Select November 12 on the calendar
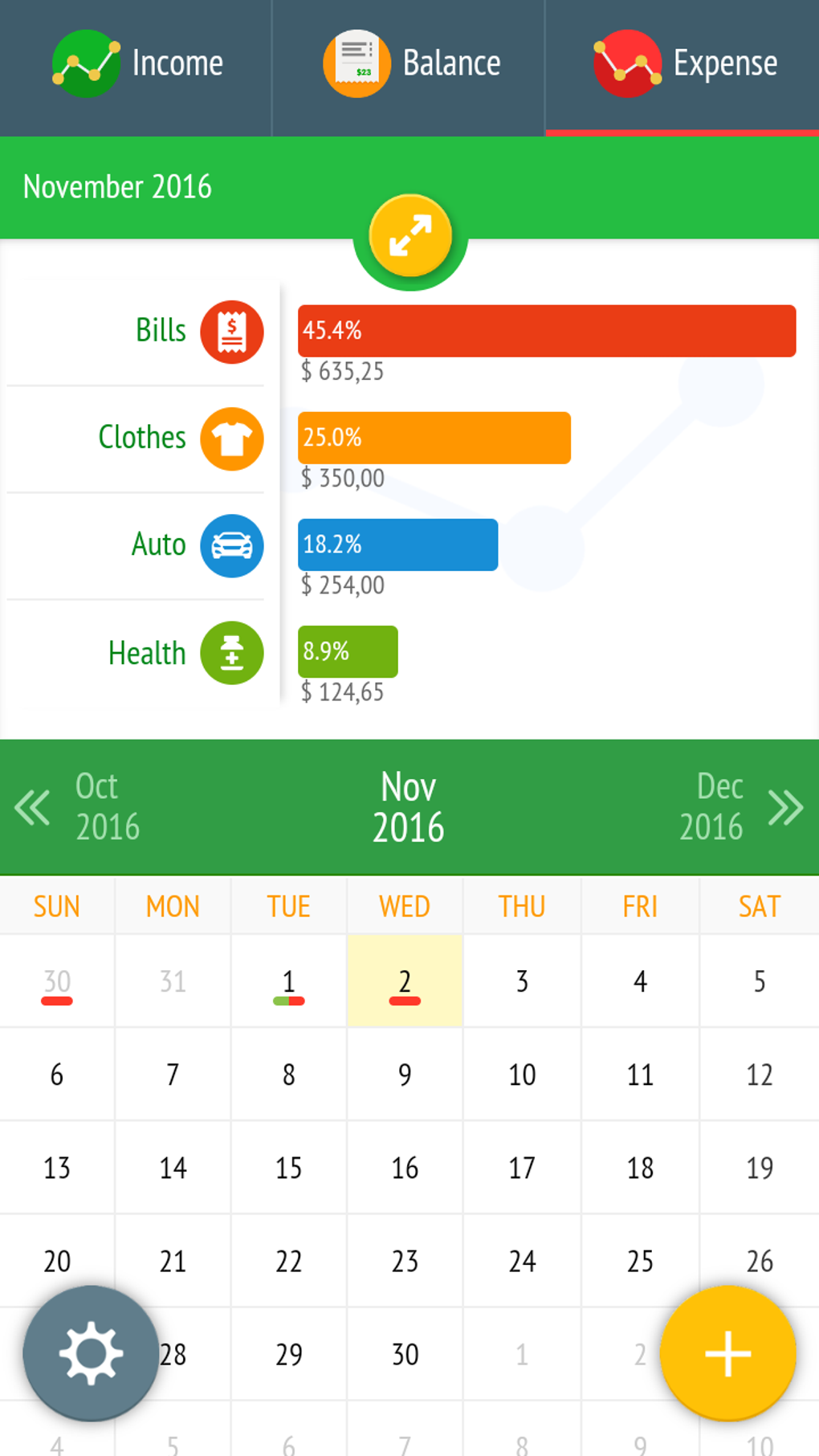 [760, 1075]
